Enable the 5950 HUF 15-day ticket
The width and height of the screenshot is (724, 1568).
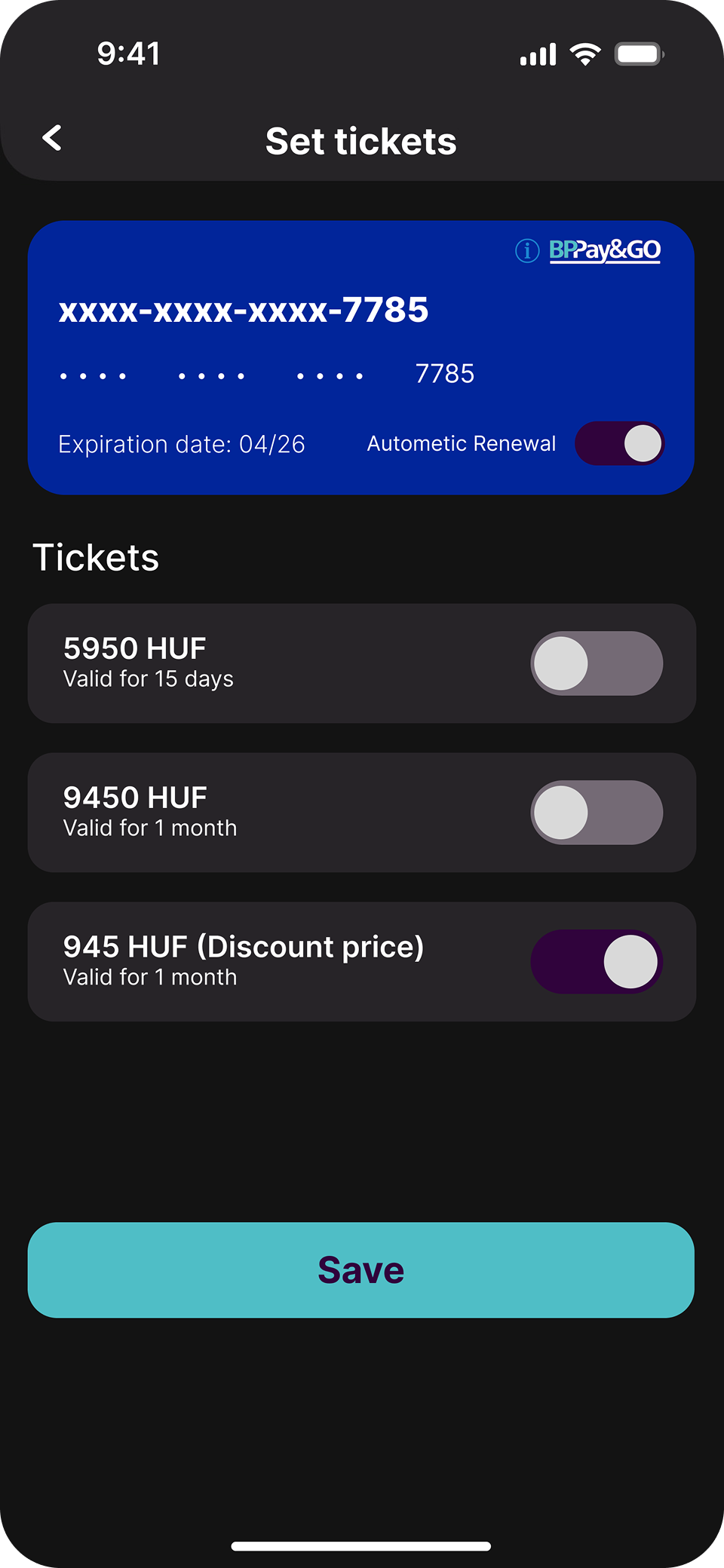coord(597,663)
